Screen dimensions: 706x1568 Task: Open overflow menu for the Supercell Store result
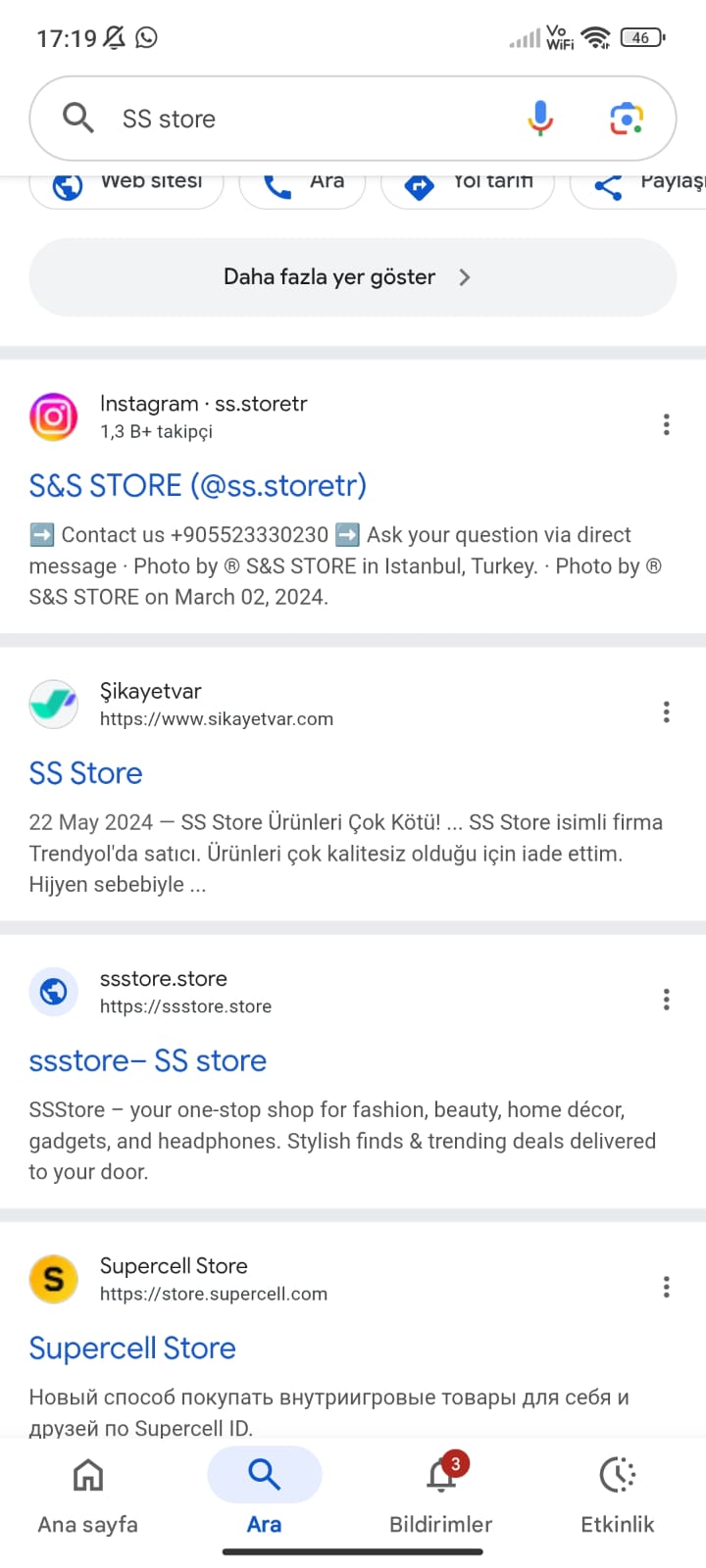[x=666, y=1287]
